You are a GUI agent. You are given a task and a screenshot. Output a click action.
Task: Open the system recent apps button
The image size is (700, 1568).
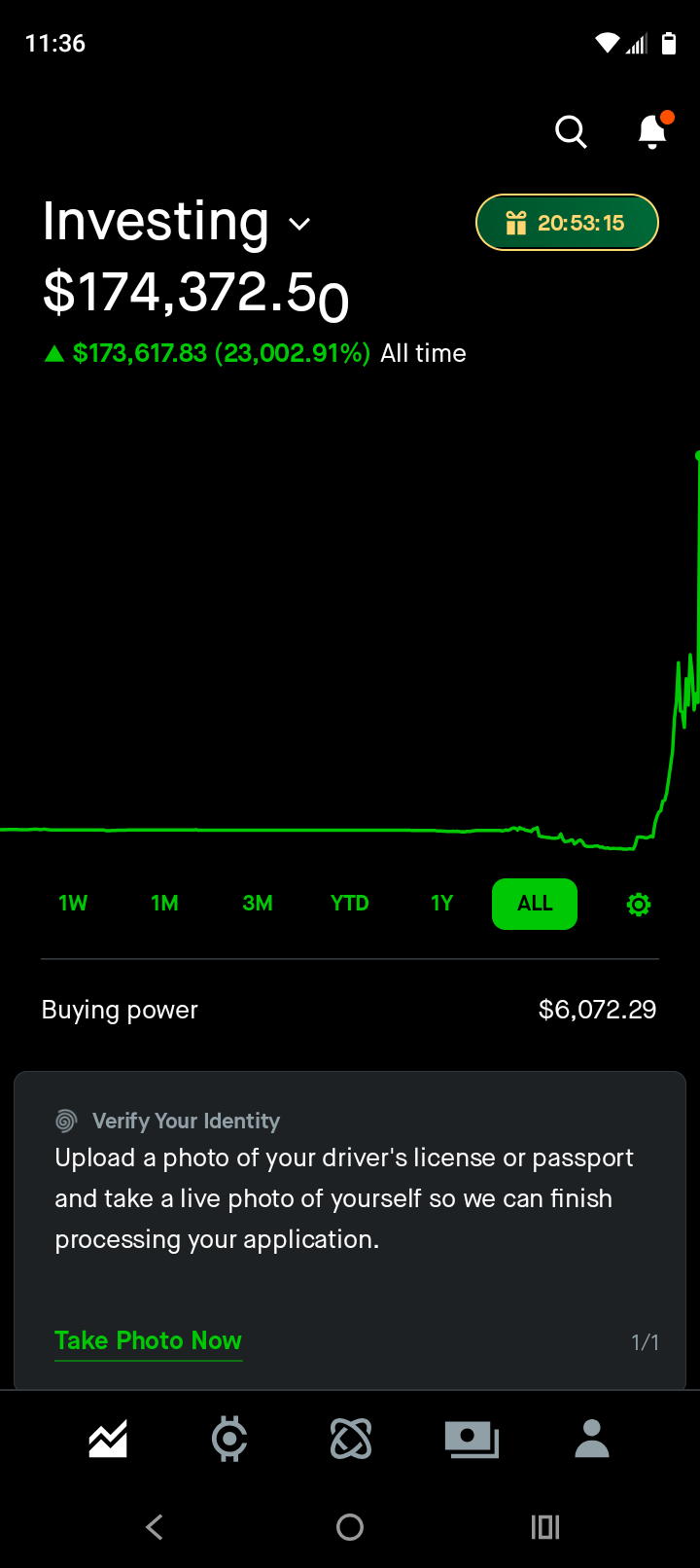pos(545,1527)
